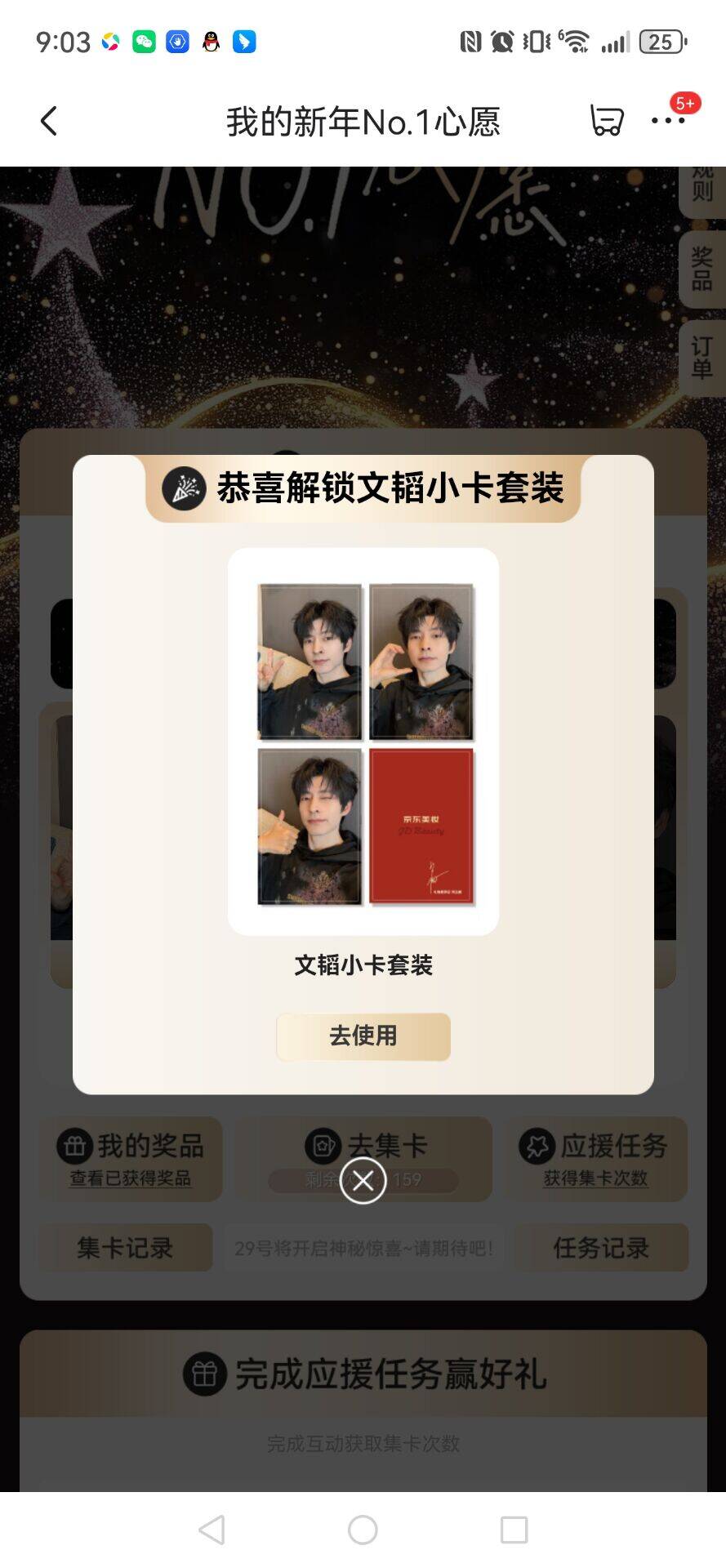Go back with the header arrow
Image resolution: width=726 pixels, height=1568 pixels.
tap(49, 122)
